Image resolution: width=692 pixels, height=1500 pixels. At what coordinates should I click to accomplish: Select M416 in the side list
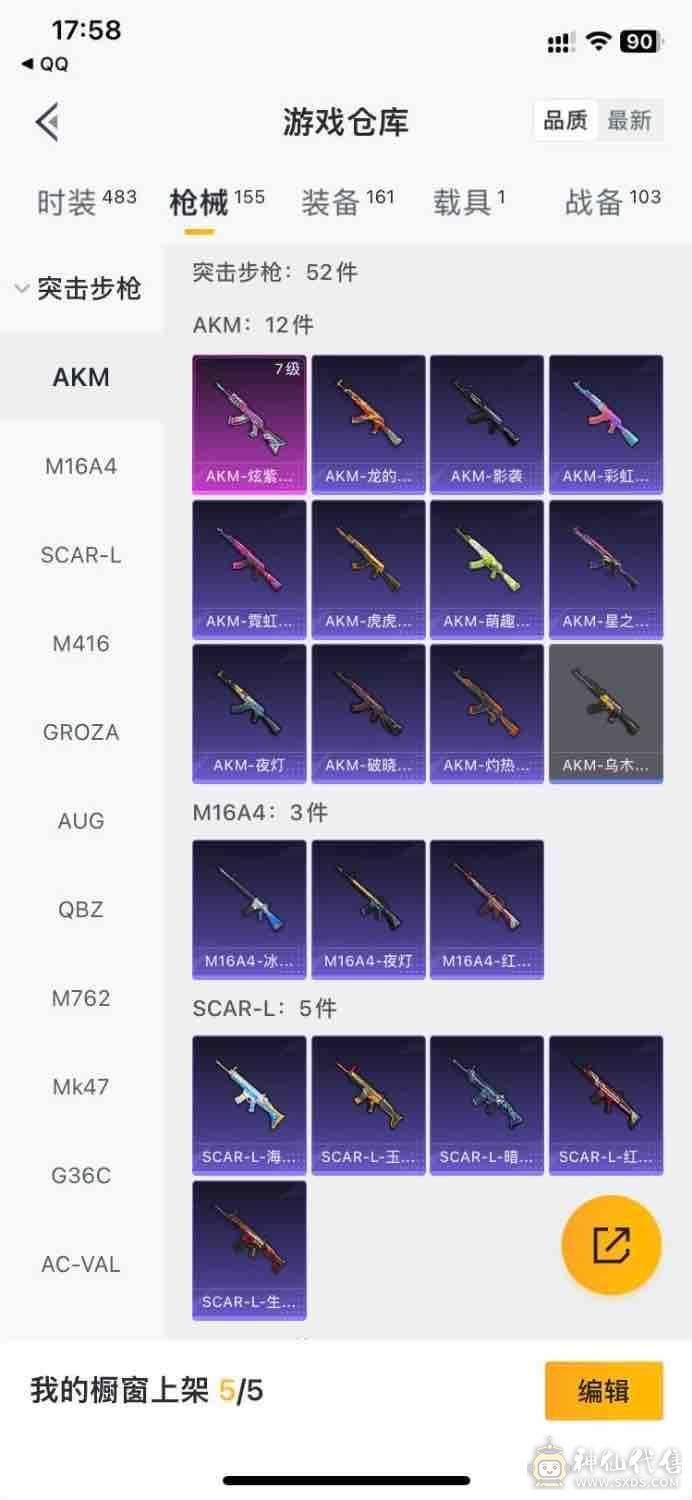(x=81, y=643)
